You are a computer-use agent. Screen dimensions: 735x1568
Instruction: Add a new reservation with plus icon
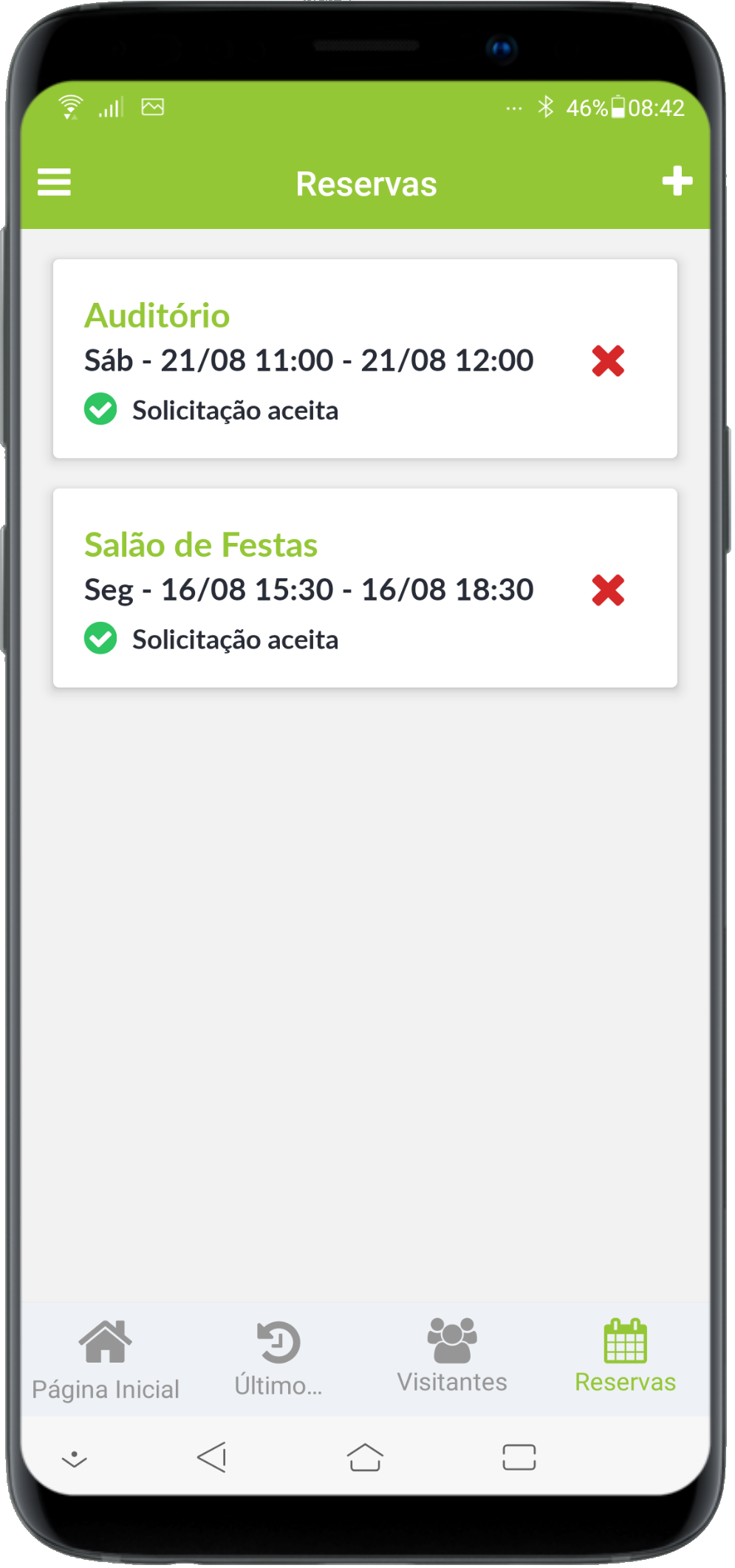click(677, 182)
